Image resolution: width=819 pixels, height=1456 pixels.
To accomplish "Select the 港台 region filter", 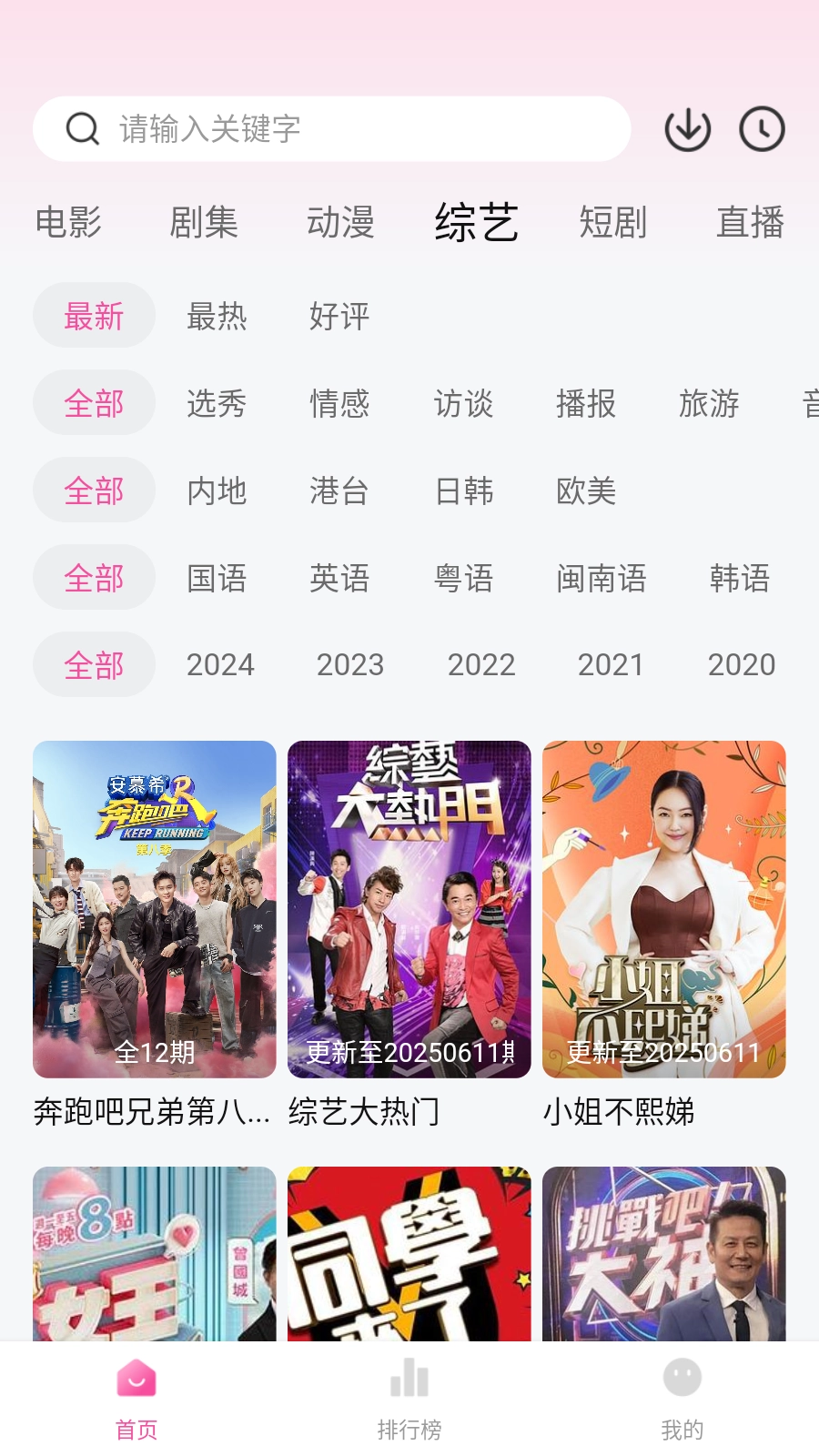I will coord(339,491).
